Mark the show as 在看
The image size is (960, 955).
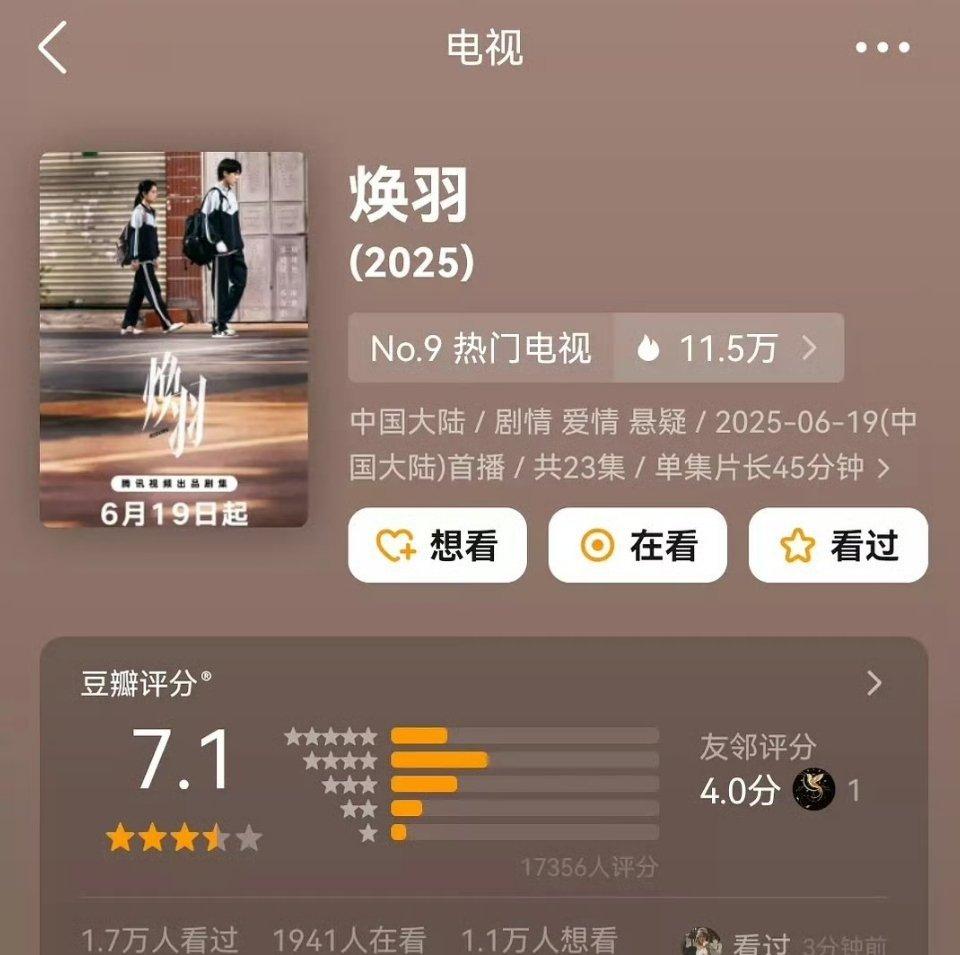[637, 545]
